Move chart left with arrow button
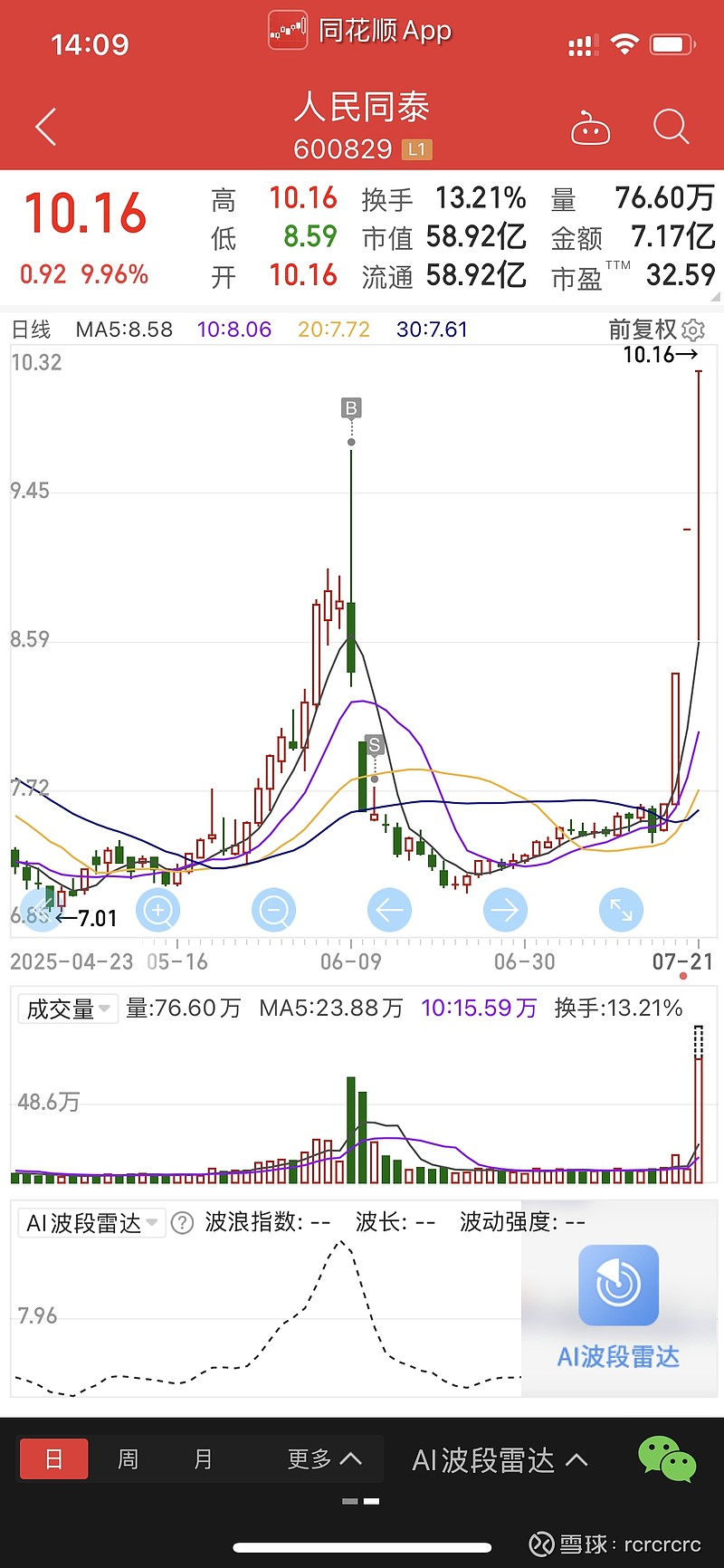The image size is (724, 1568). (389, 910)
